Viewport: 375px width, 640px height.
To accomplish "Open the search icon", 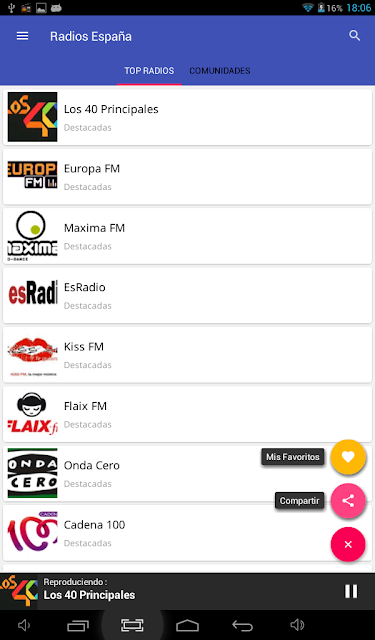I will (355, 36).
